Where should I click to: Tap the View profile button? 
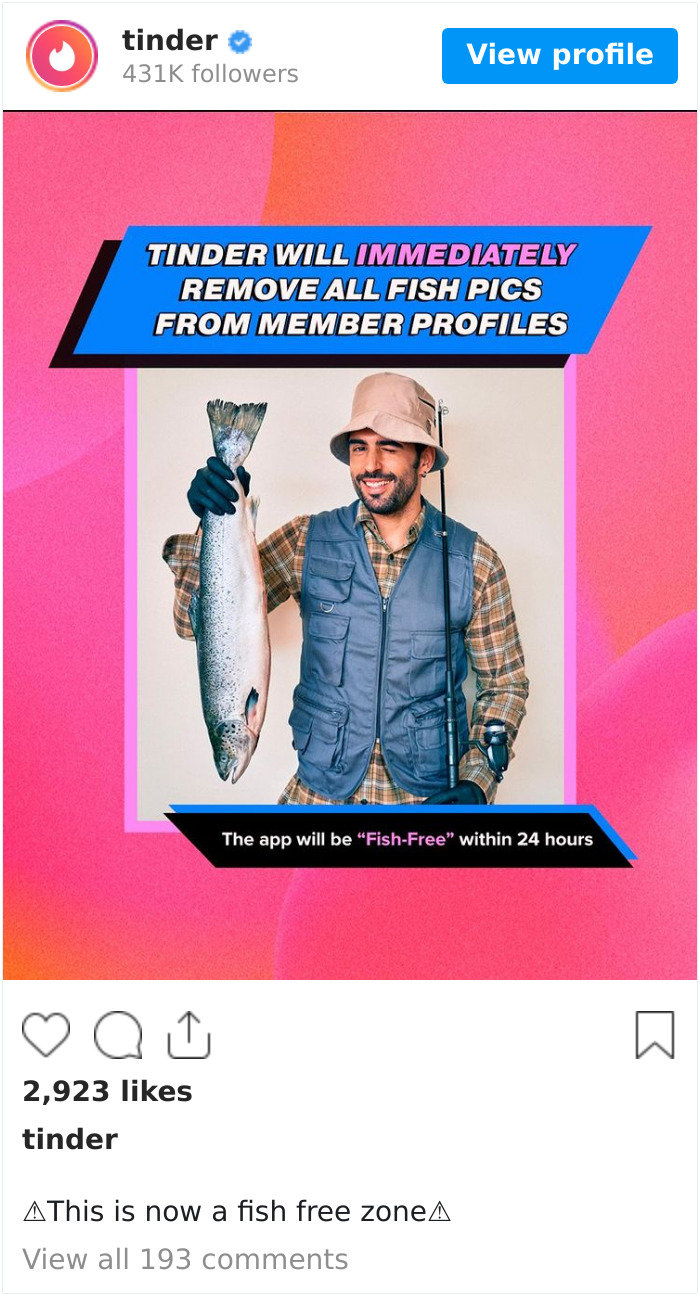coord(559,56)
